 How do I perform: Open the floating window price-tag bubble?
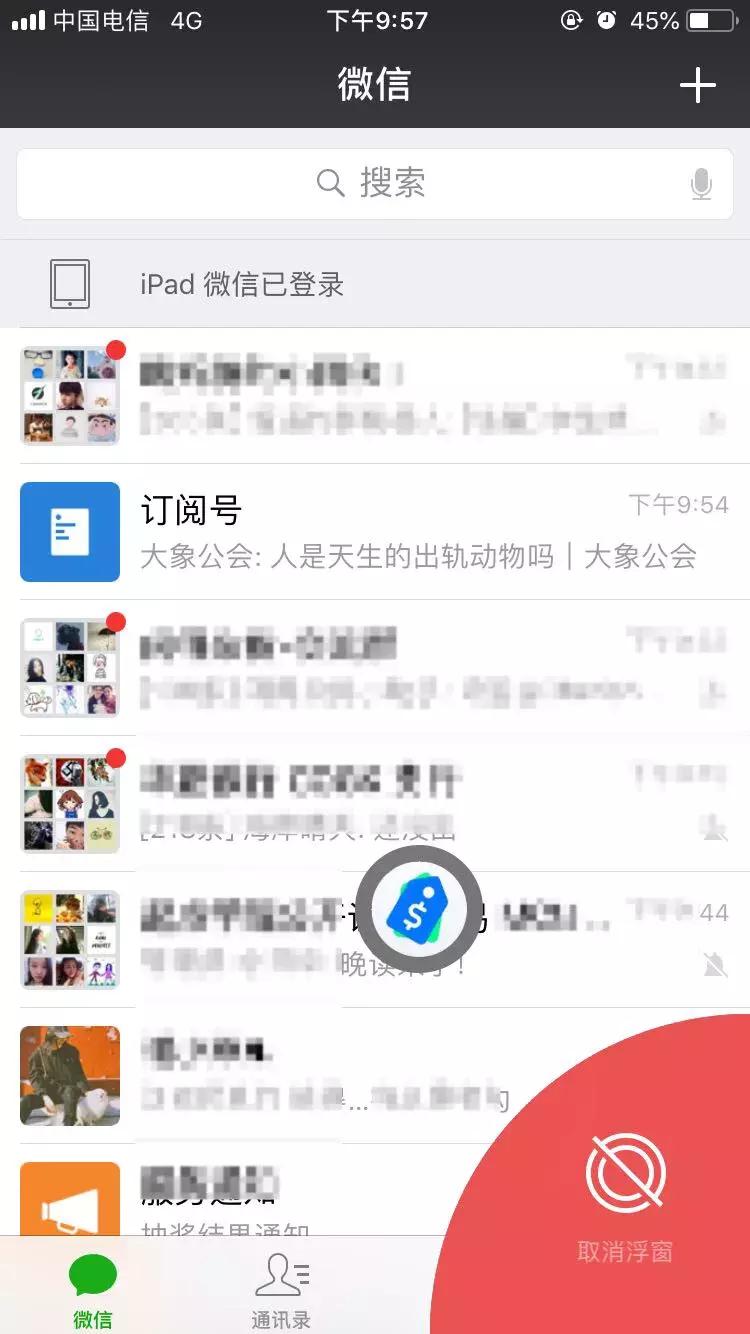419,908
